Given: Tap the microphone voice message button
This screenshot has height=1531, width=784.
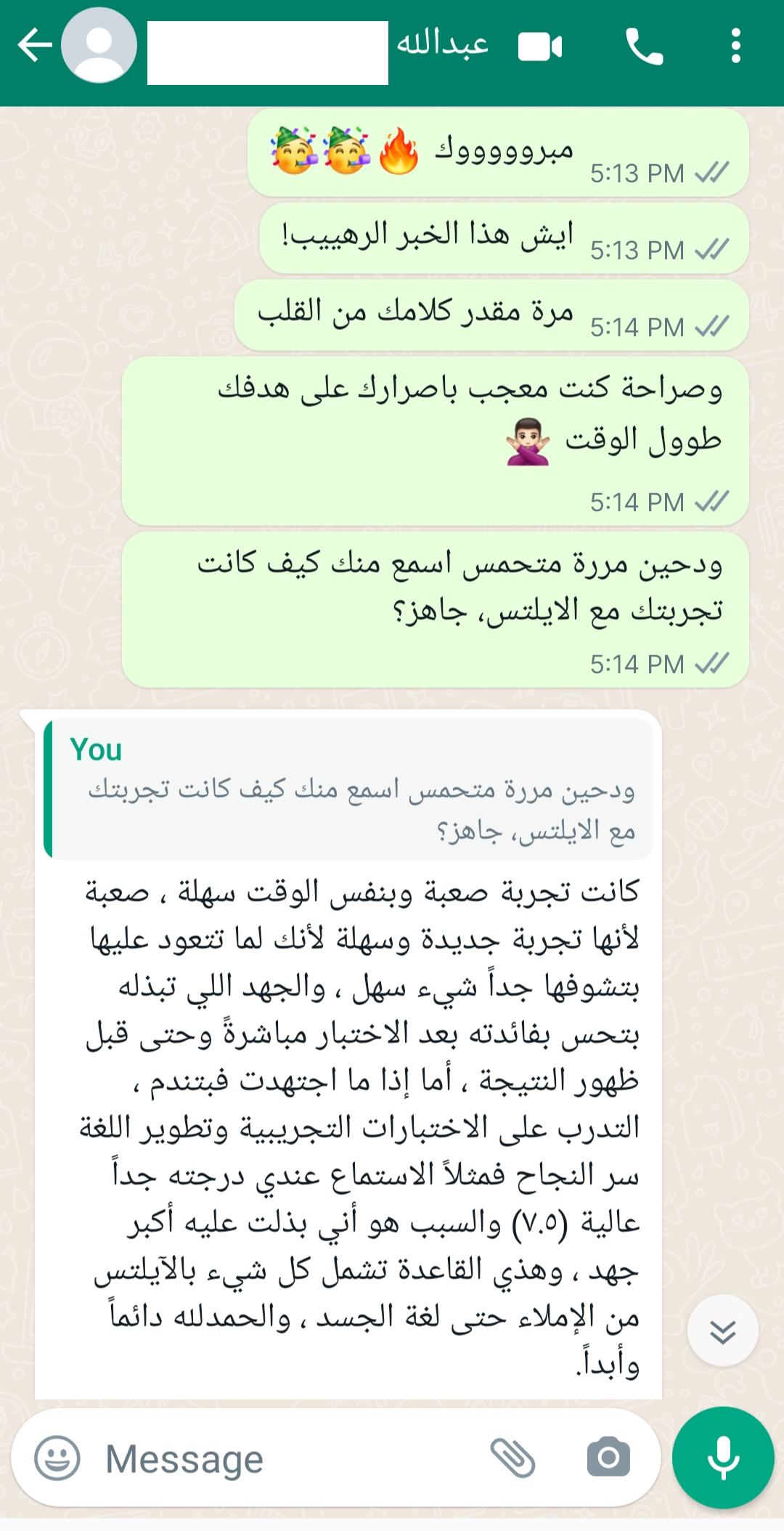Looking at the screenshot, I should 723,1457.
